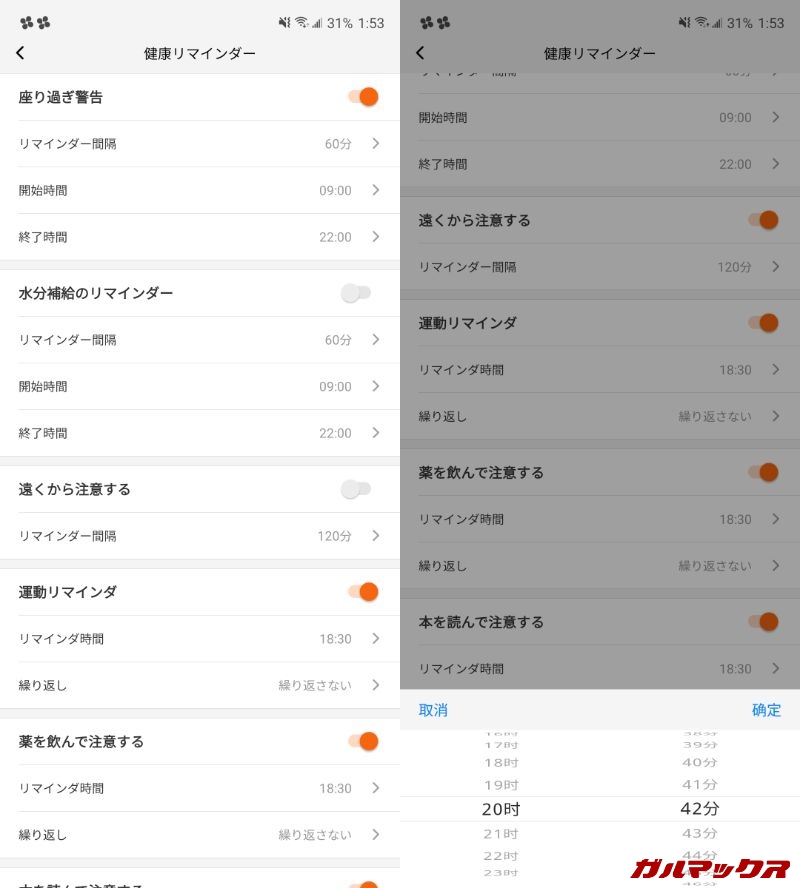Image resolution: width=800 pixels, height=888 pixels.
Task: Turn off the 座り過ぎ警告 switch
Action: (x=362, y=97)
